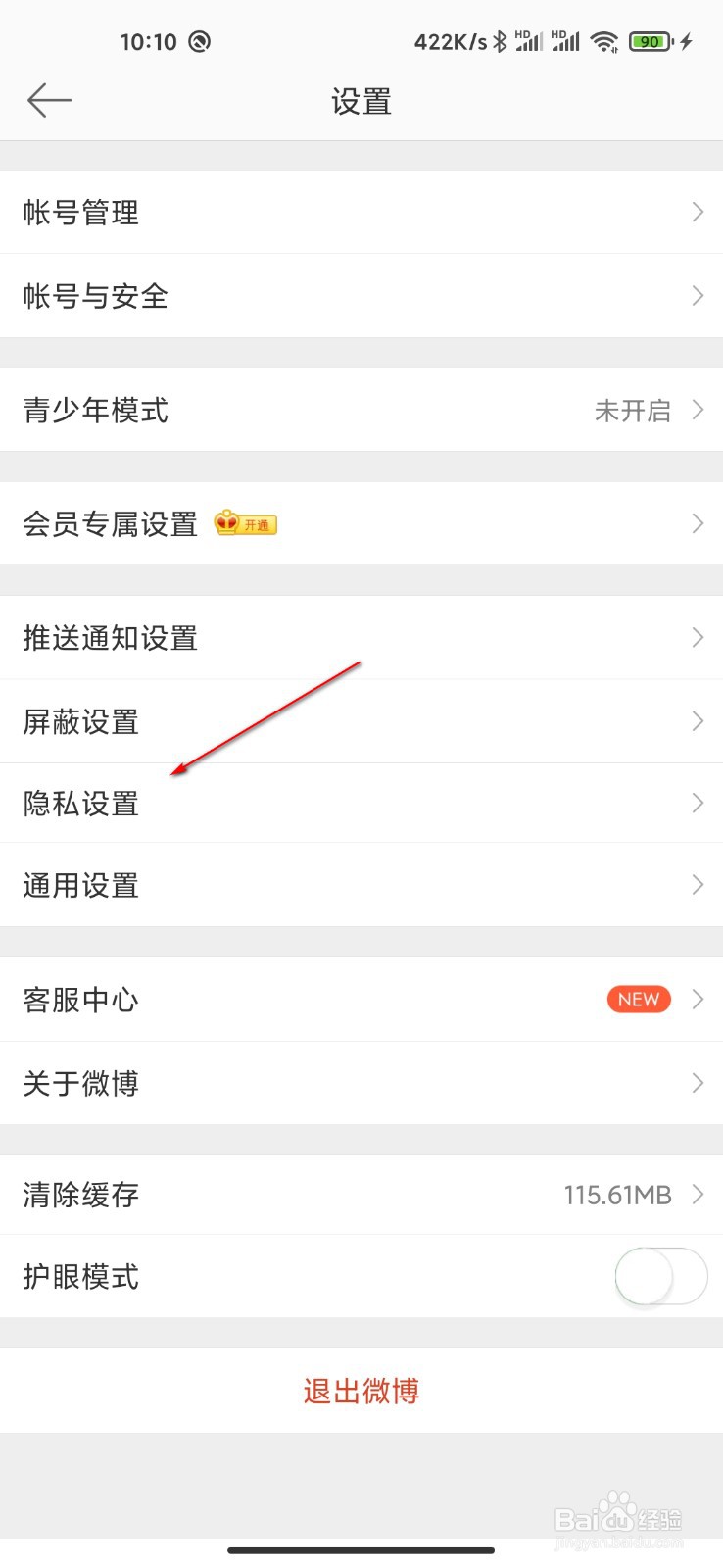The height and width of the screenshot is (1568, 723).
Task: Tap the NEW badge on 客服中心
Action: click(x=638, y=999)
